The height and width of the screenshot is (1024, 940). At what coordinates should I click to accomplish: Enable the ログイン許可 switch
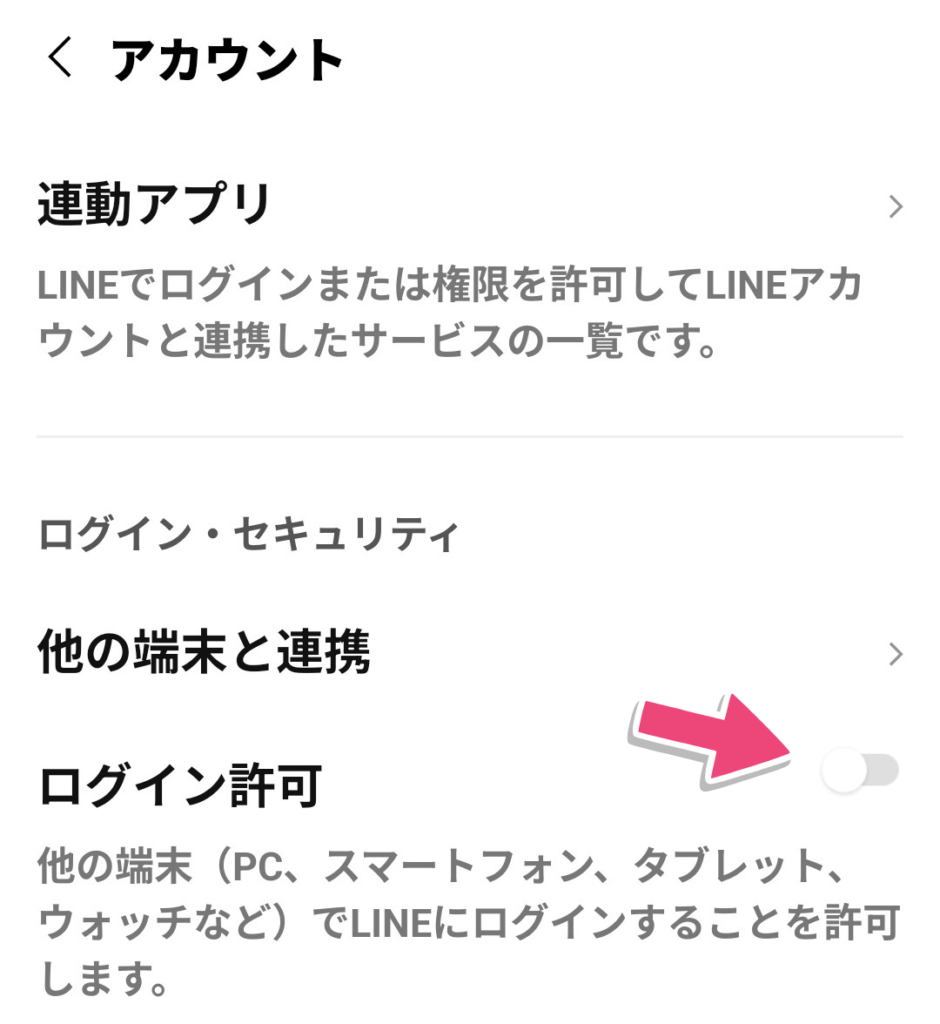point(859,772)
